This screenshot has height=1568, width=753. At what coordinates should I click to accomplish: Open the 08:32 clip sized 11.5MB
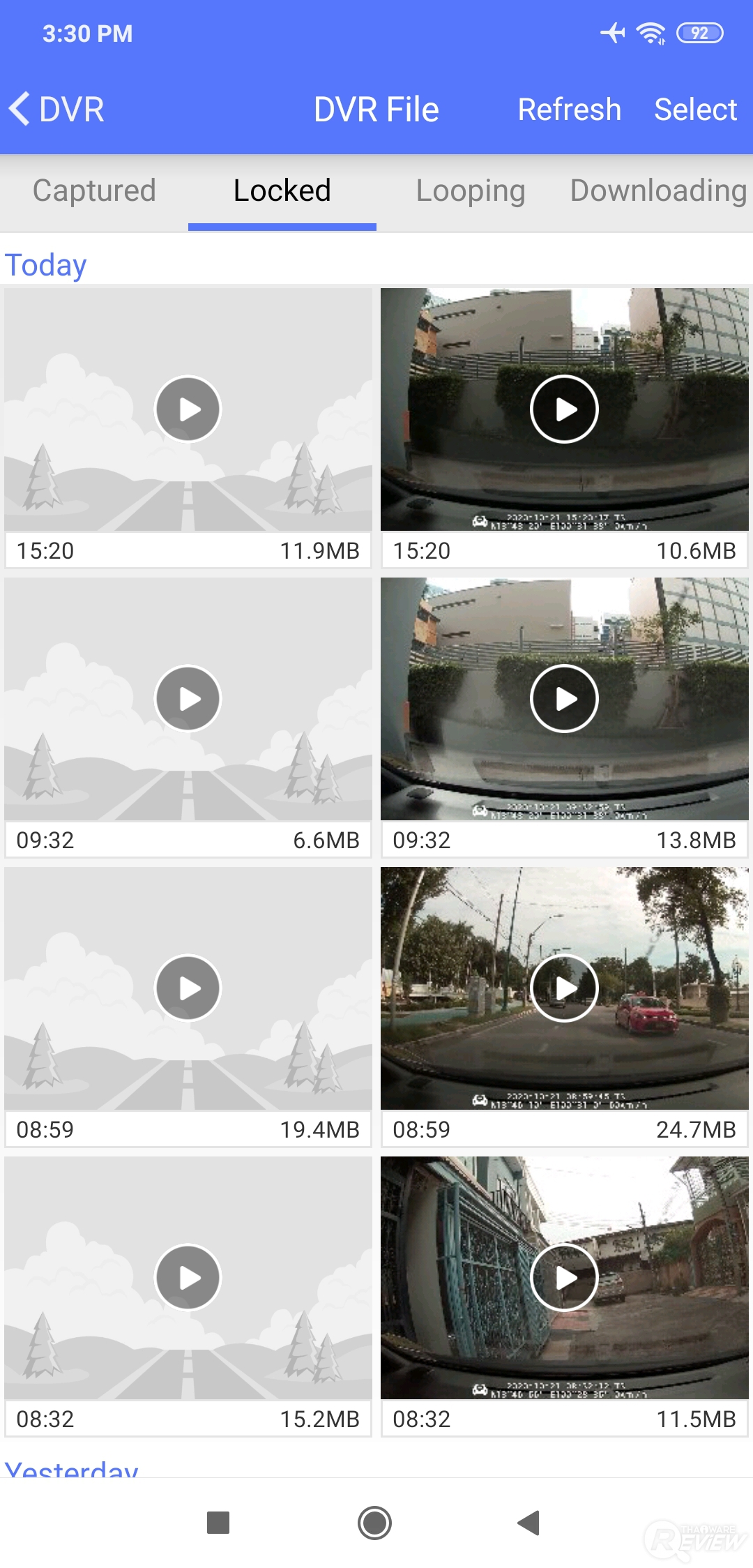click(x=565, y=1278)
